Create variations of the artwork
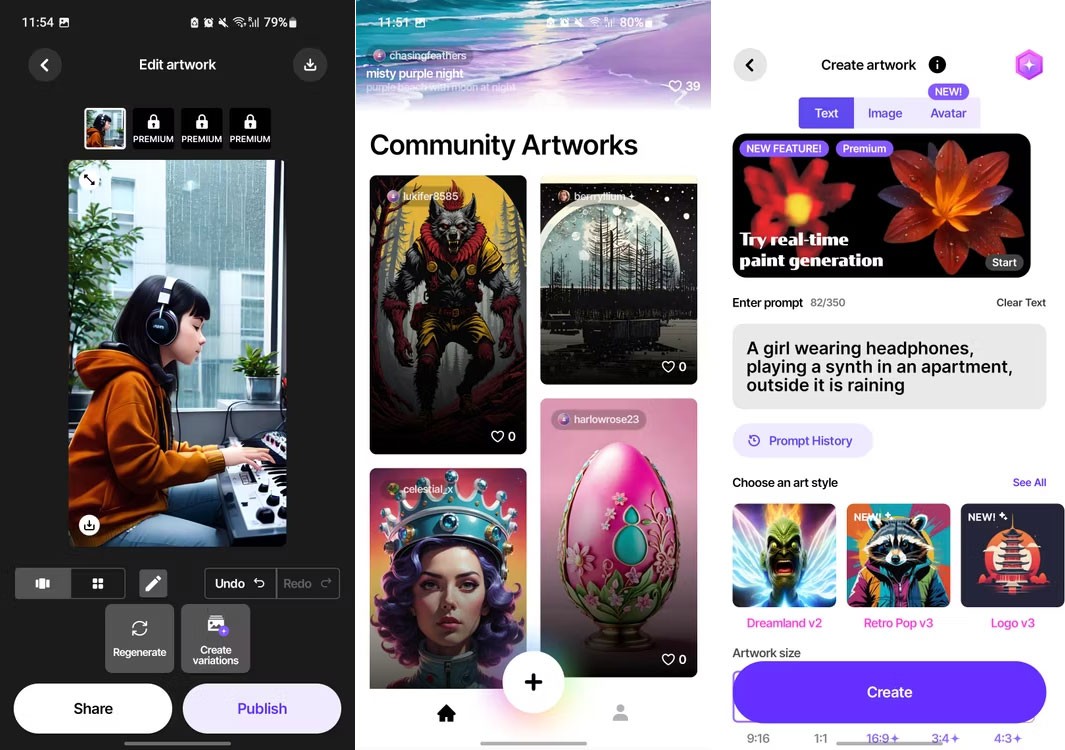Image resolution: width=1065 pixels, height=750 pixels. (x=216, y=638)
